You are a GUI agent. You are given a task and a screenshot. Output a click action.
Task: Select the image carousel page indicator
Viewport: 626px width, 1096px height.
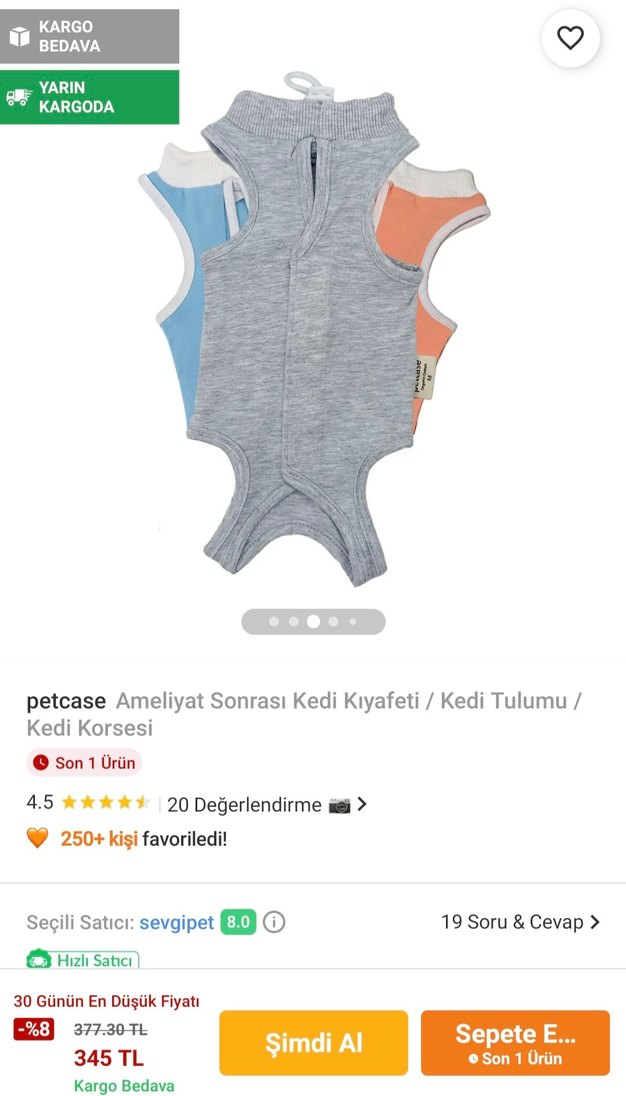point(313,621)
